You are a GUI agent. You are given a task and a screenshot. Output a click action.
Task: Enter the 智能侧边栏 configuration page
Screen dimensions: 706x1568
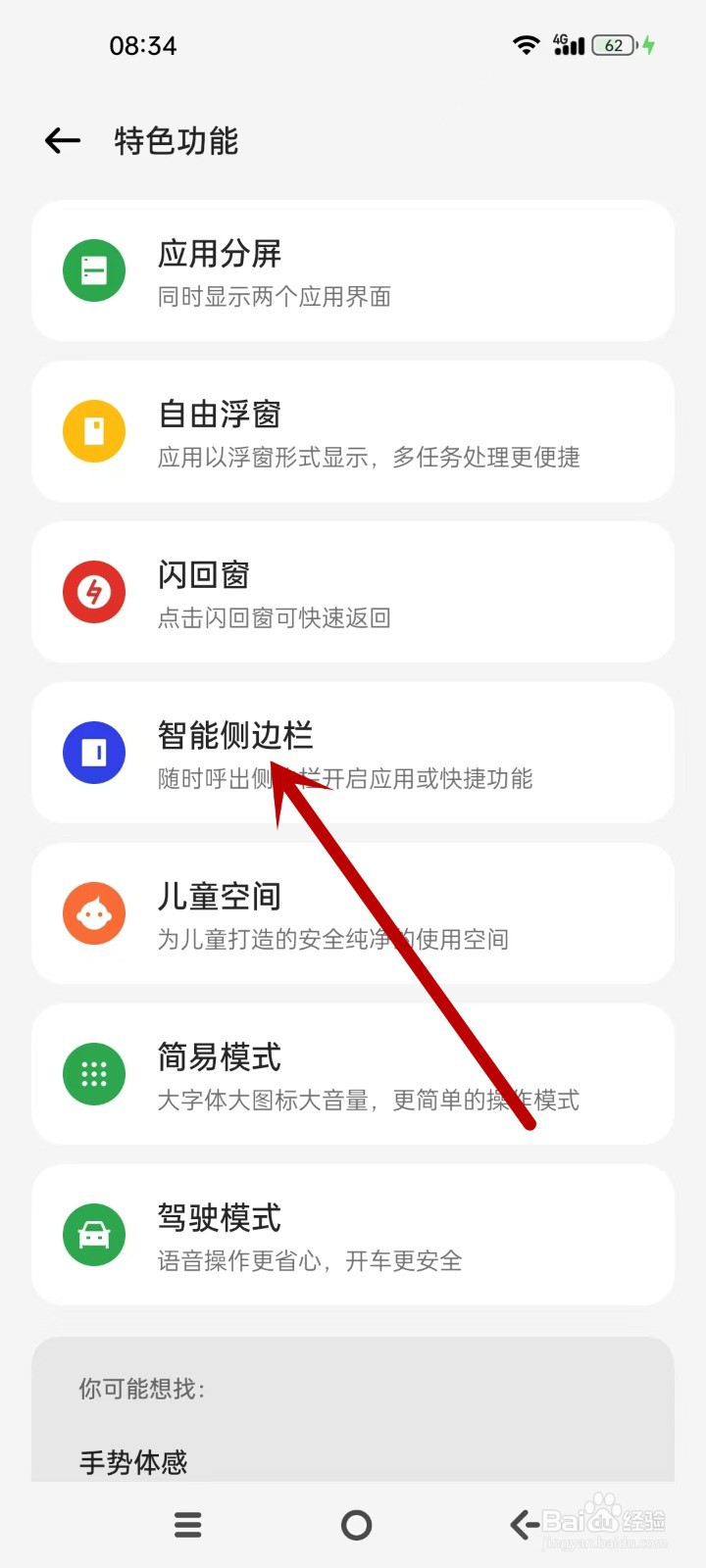[353, 753]
